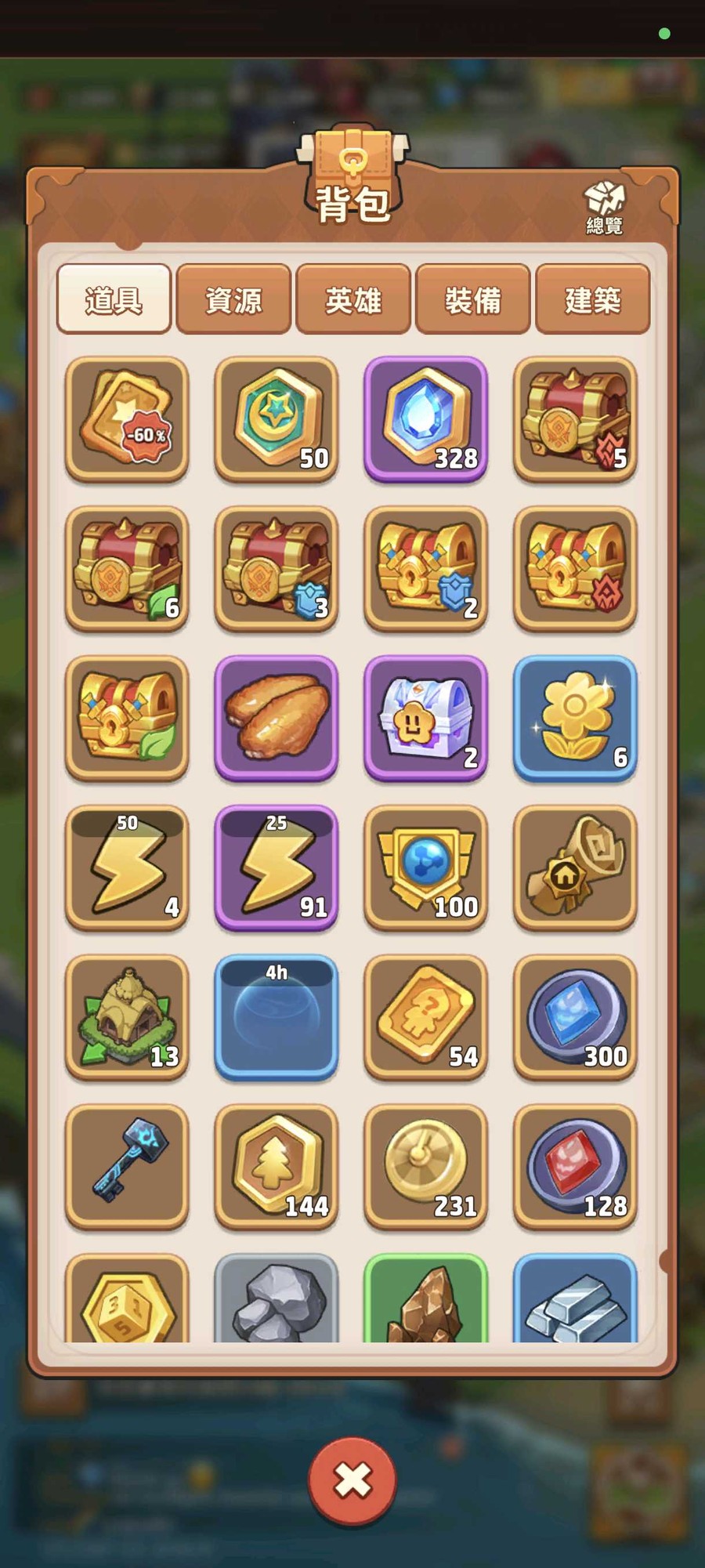Image resolution: width=705 pixels, height=1568 pixels.
Task: Open the thatched hut item with 13
Action: pyautogui.click(x=127, y=1017)
